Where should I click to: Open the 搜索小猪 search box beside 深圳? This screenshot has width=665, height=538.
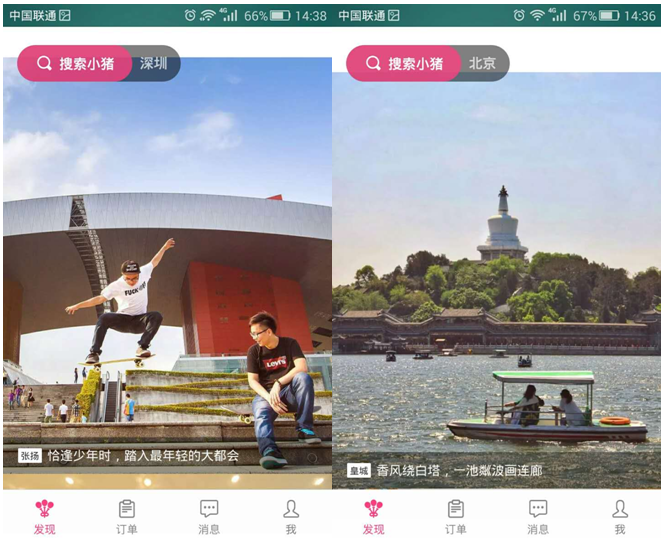(x=76, y=64)
